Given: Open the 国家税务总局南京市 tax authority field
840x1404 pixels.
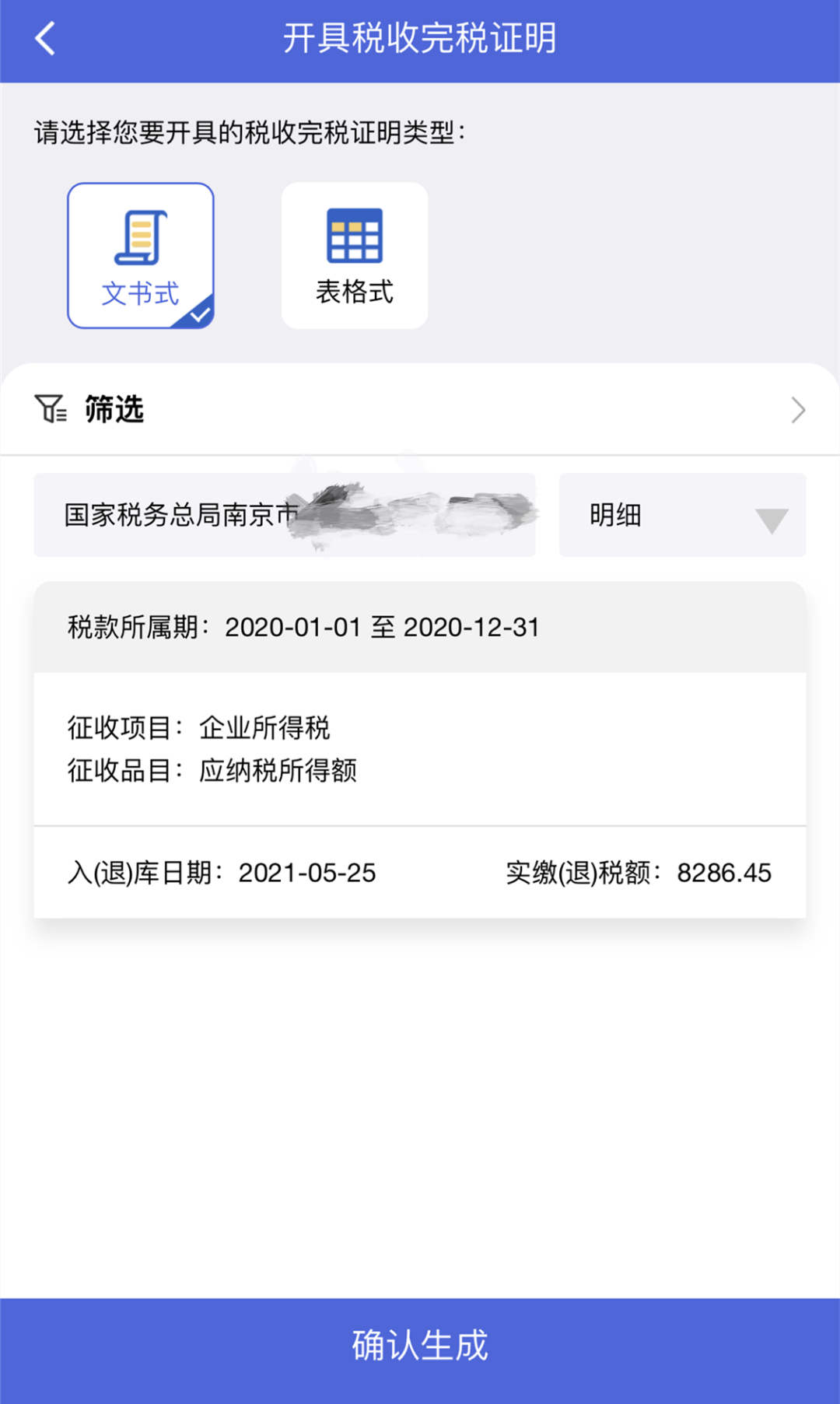Looking at the screenshot, I should click(x=285, y=515).
